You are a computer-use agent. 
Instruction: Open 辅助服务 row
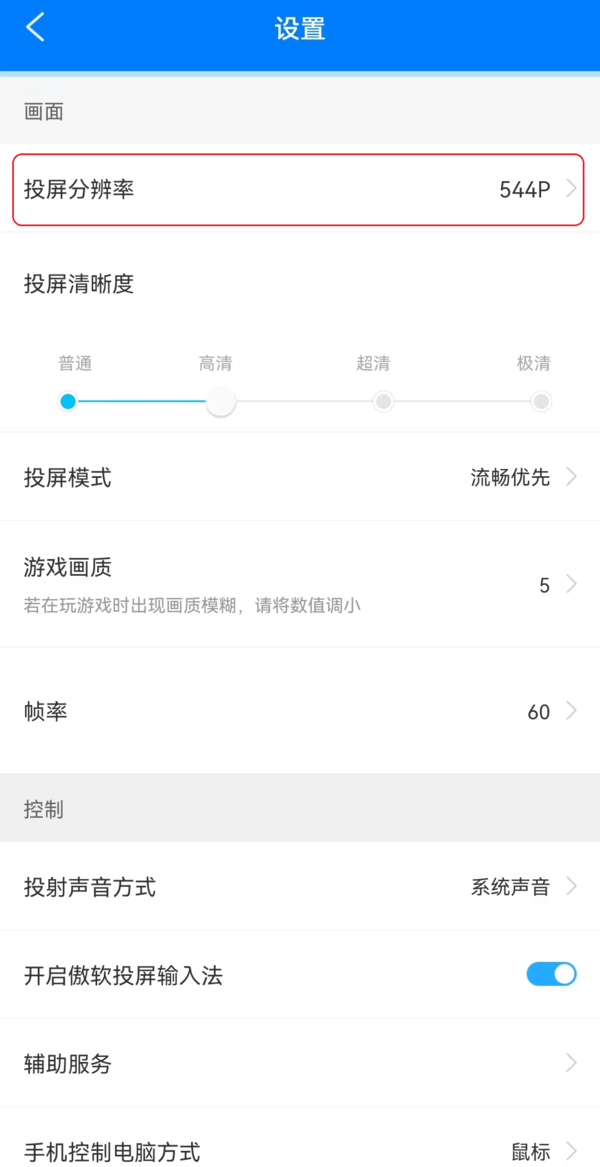(x=300, y=1063)
